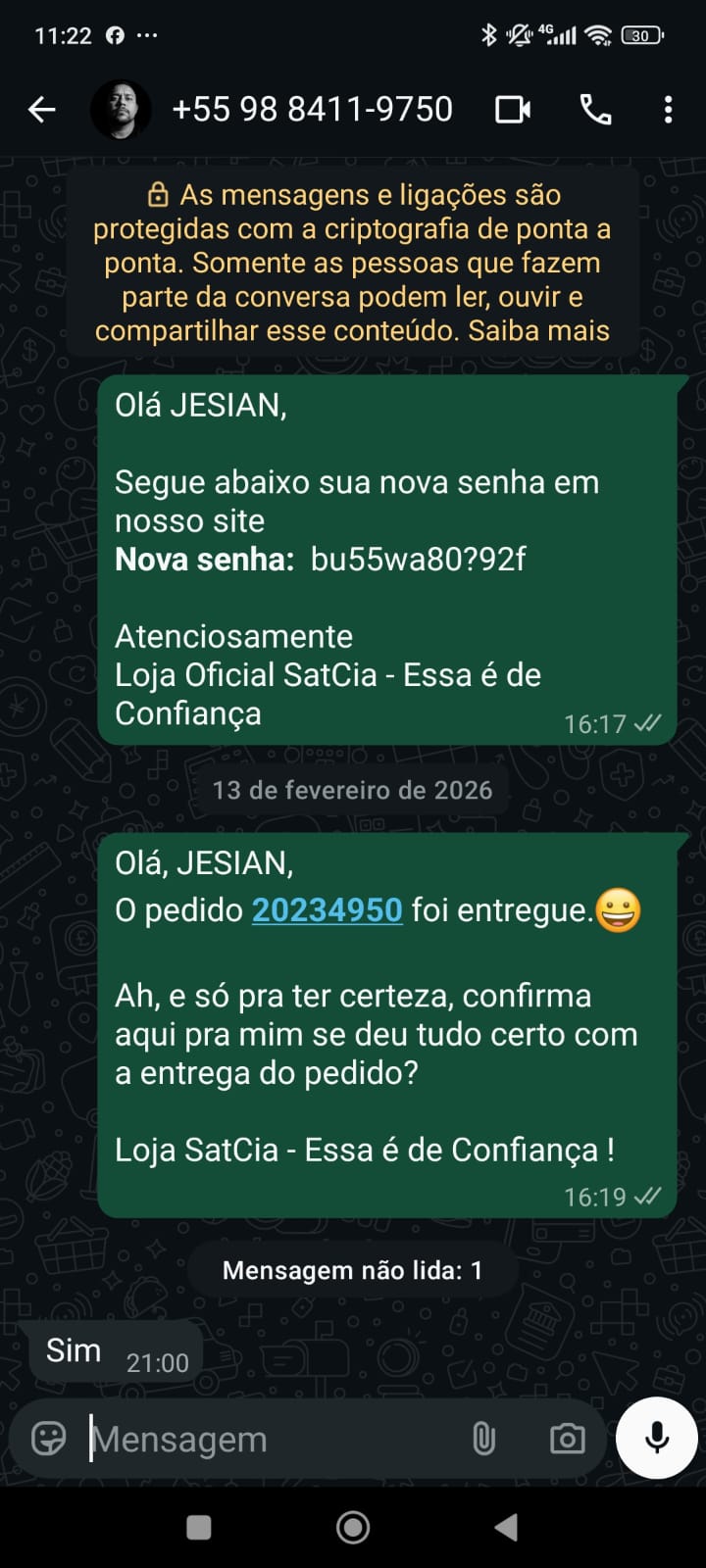Start a video call
The width and height of the screenshot is (706, 1568).
tap(513, 110)
